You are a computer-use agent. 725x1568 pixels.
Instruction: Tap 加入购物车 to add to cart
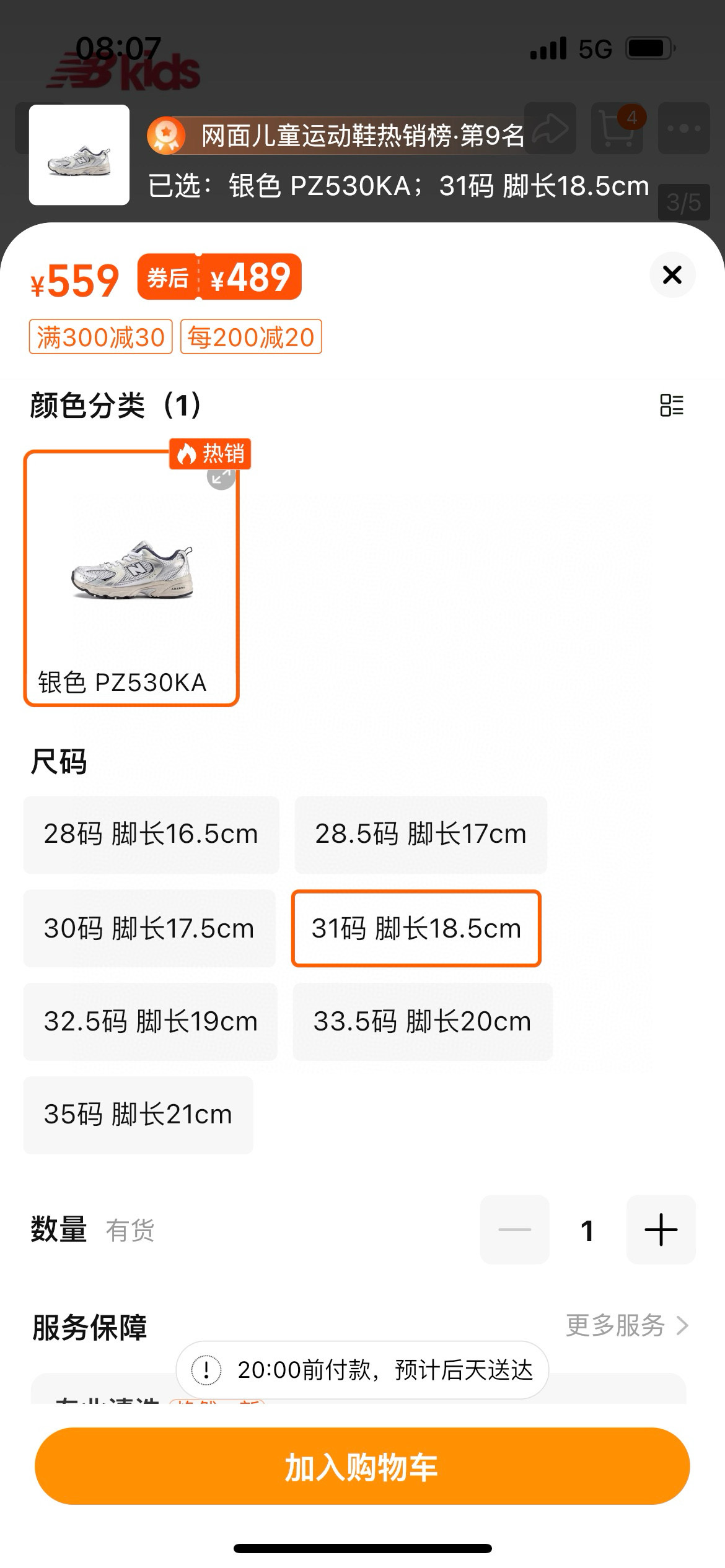[362, 1466]
